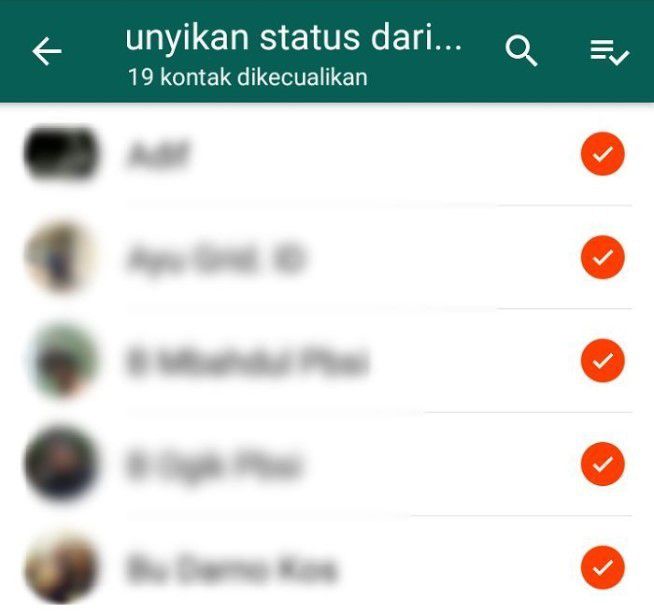Image resolution: width=654 pixels, height=613 pixels.
Task: Uncheck the blurred 'Mbahdul' contact row
Action: tap(602, 361)
